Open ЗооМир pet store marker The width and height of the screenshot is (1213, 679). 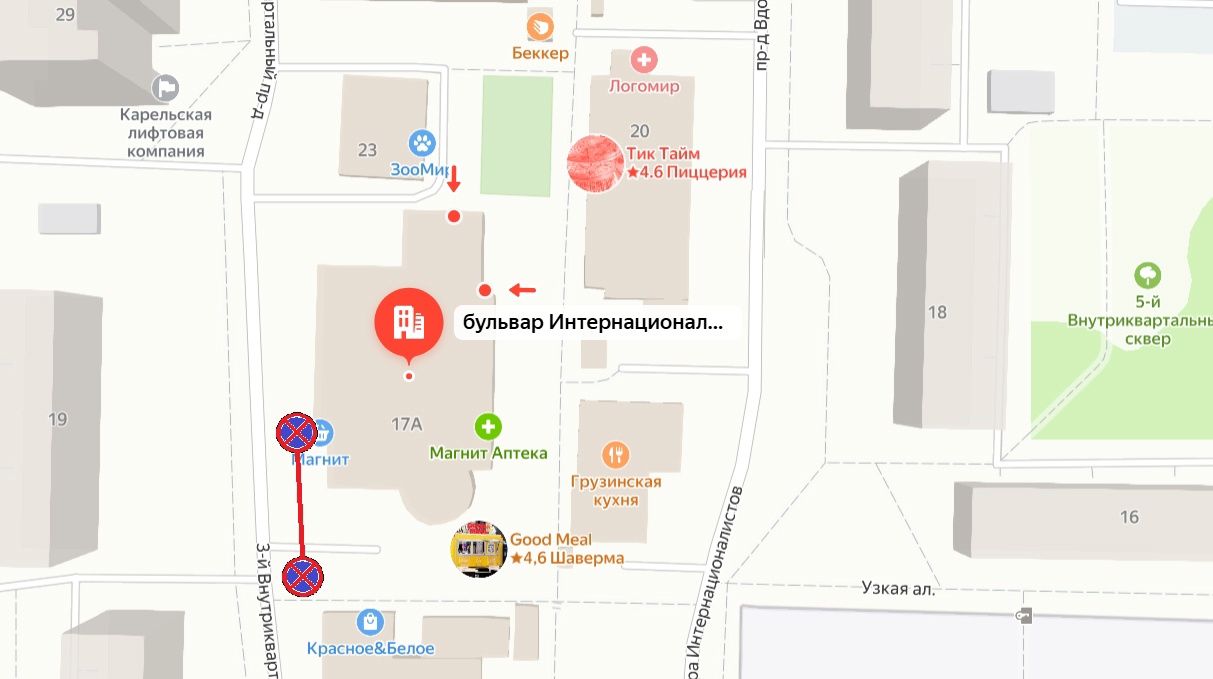click(x=422, y=142)
